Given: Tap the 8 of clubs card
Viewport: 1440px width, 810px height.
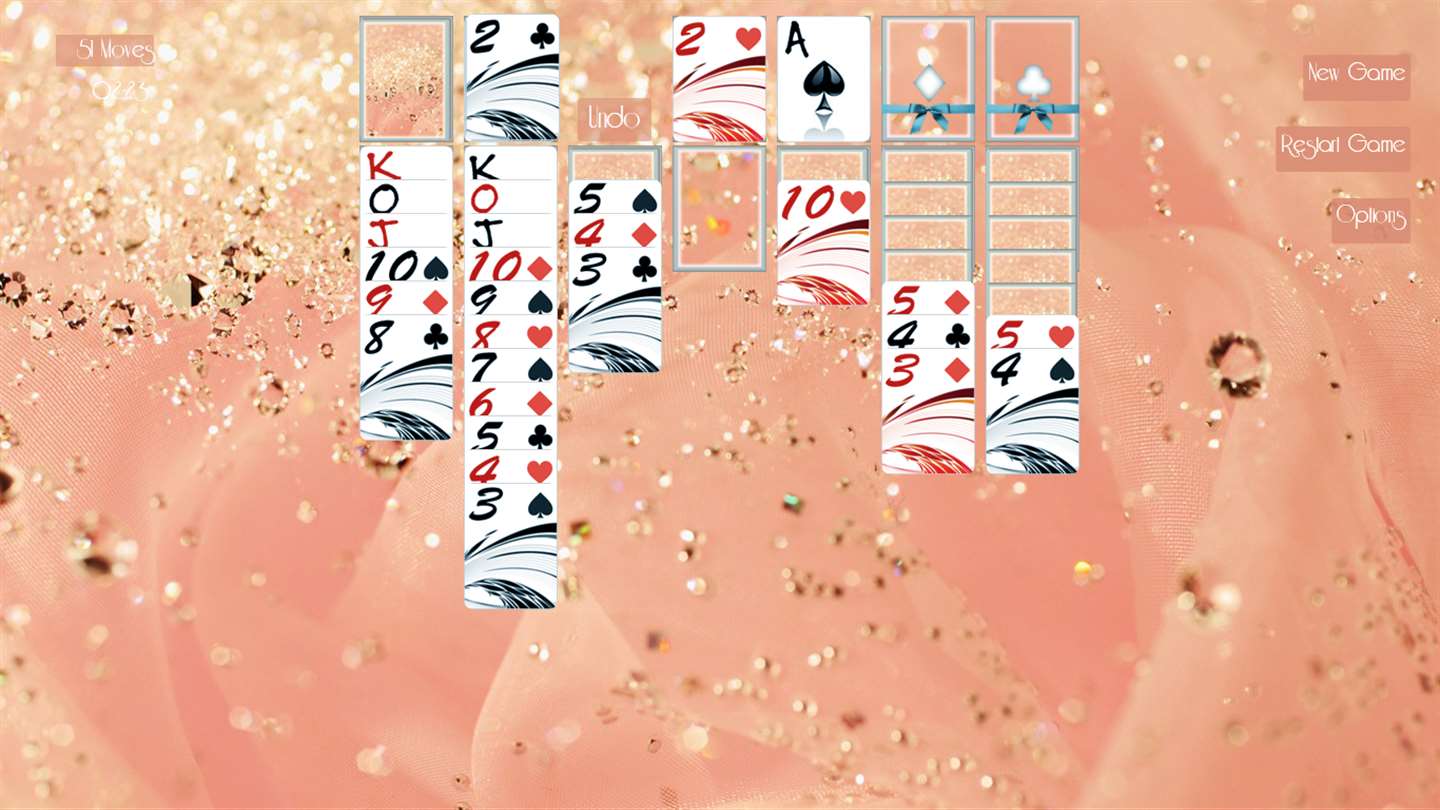Looking at the screenshot, I should [x=406, y=380].
